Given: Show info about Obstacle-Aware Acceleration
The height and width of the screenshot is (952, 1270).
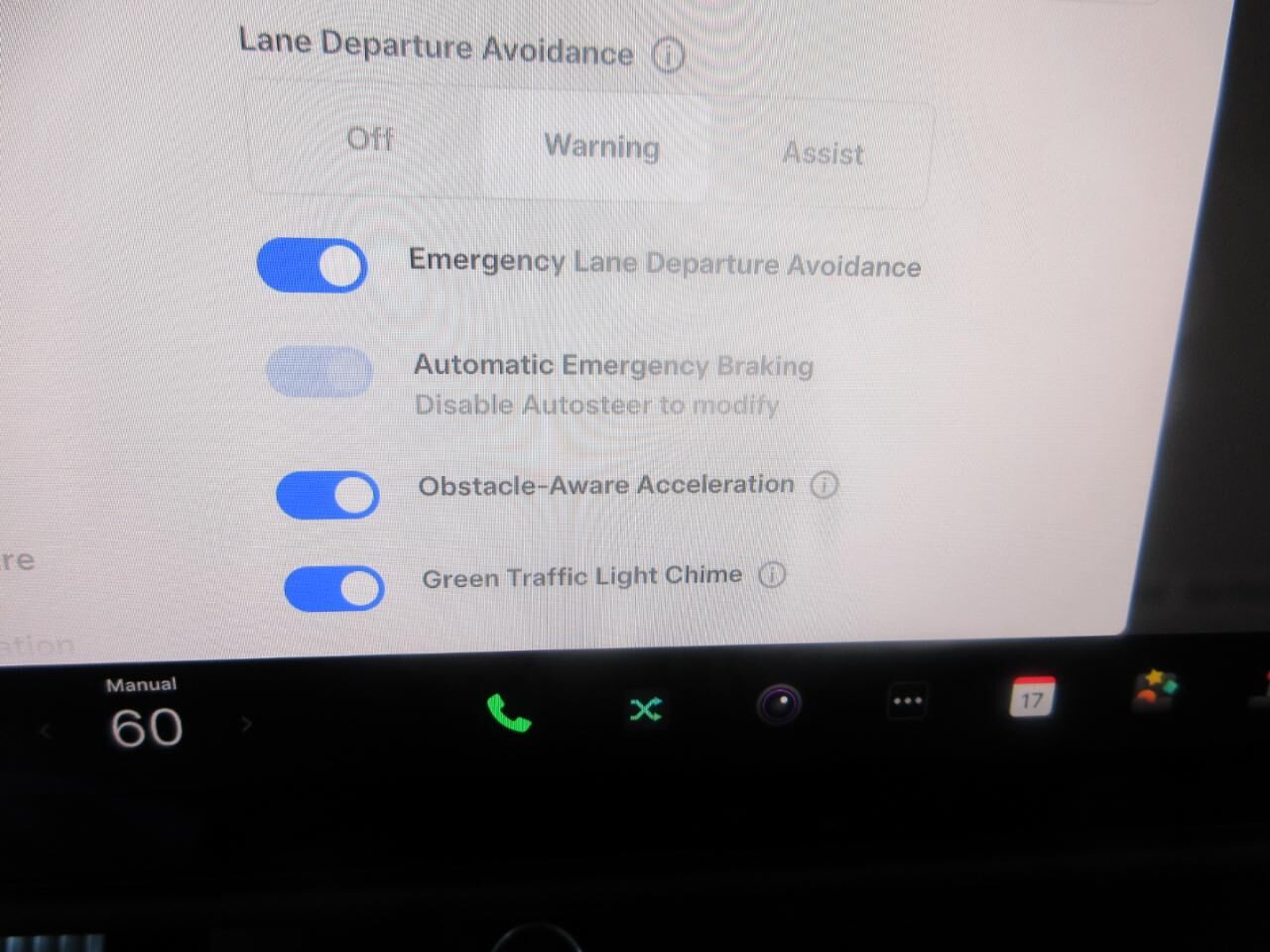Looking at the screenshot, I should [x=824, y=485].
